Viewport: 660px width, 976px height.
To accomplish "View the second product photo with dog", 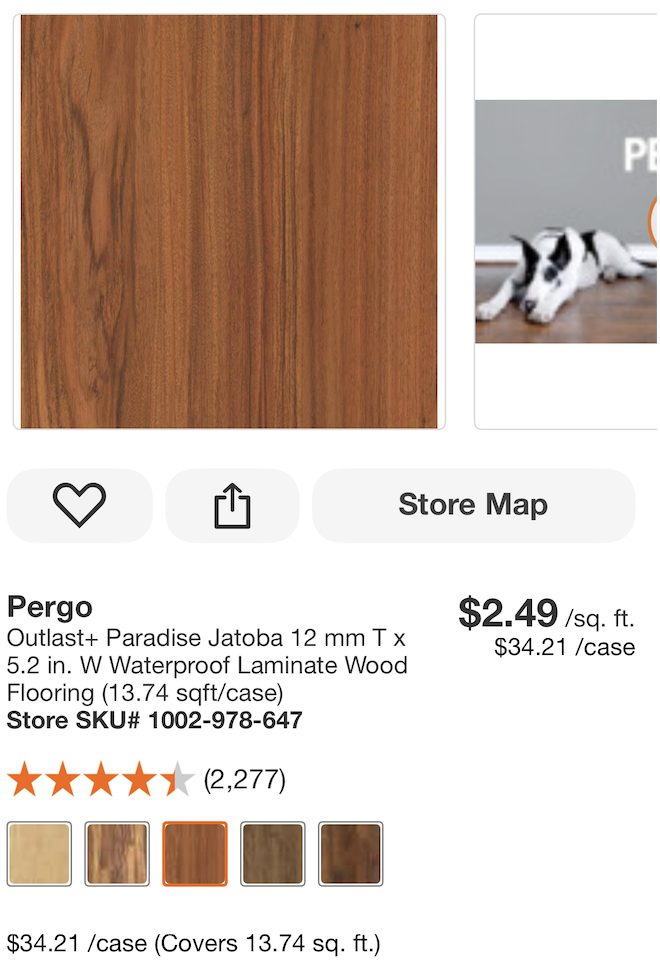I will point(566,222).
